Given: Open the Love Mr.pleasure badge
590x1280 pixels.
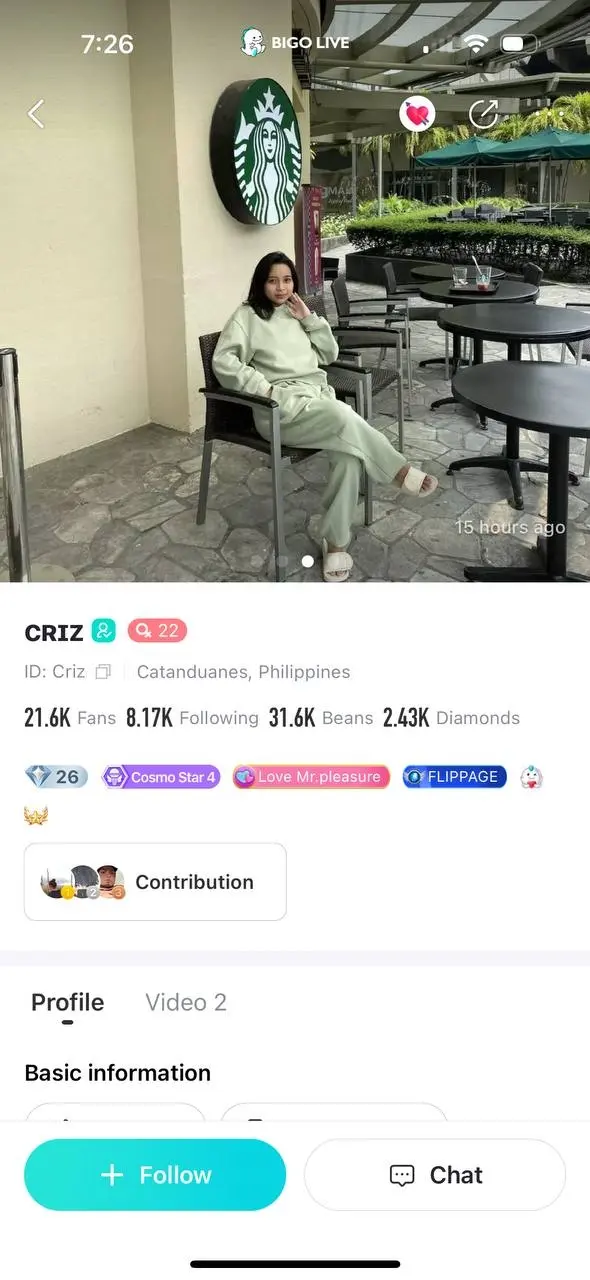Looking at the screenshot, I should 311,777.
